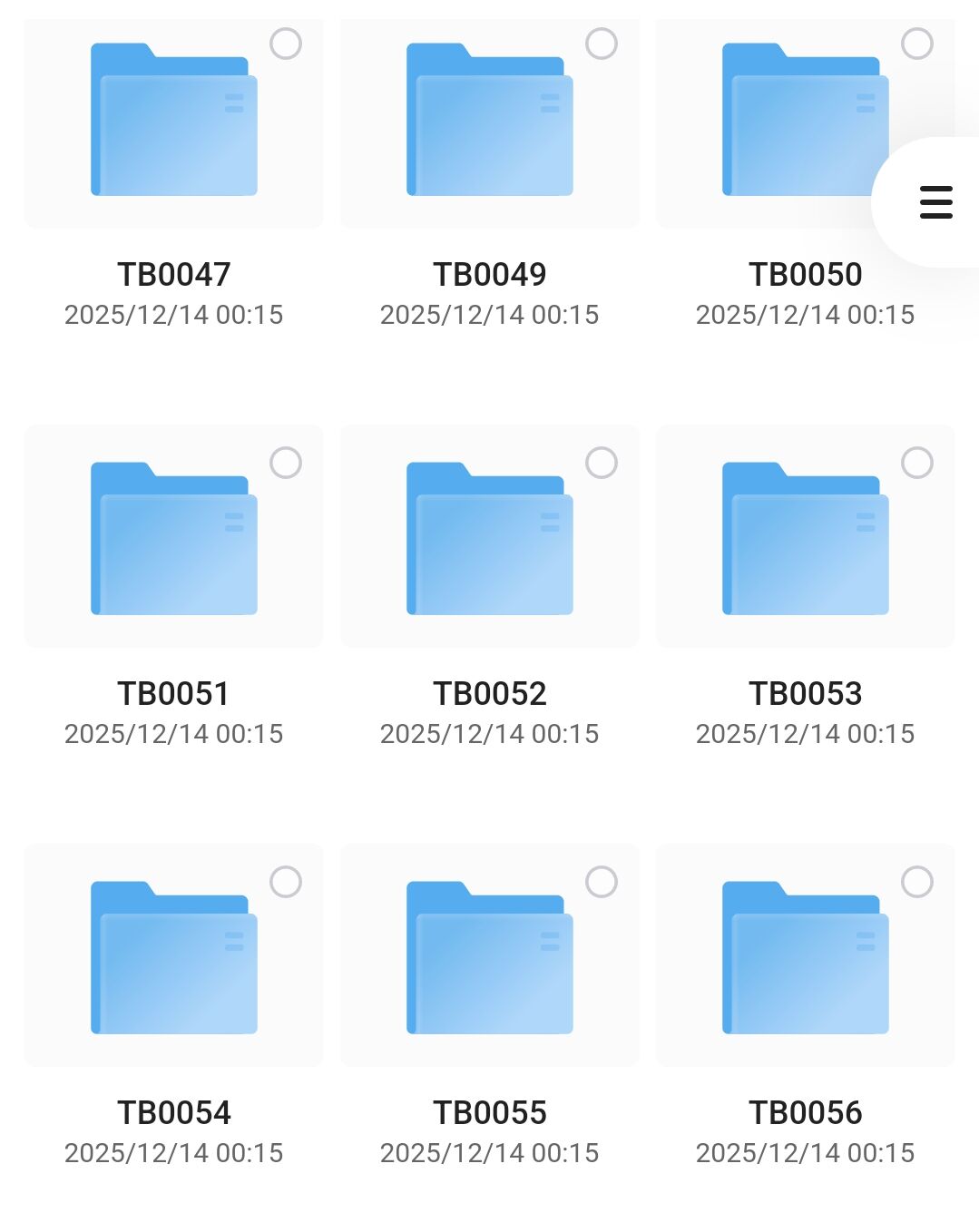Open folder TB0051
Viewport: 979px width, 1232px height.
point(173,539)
